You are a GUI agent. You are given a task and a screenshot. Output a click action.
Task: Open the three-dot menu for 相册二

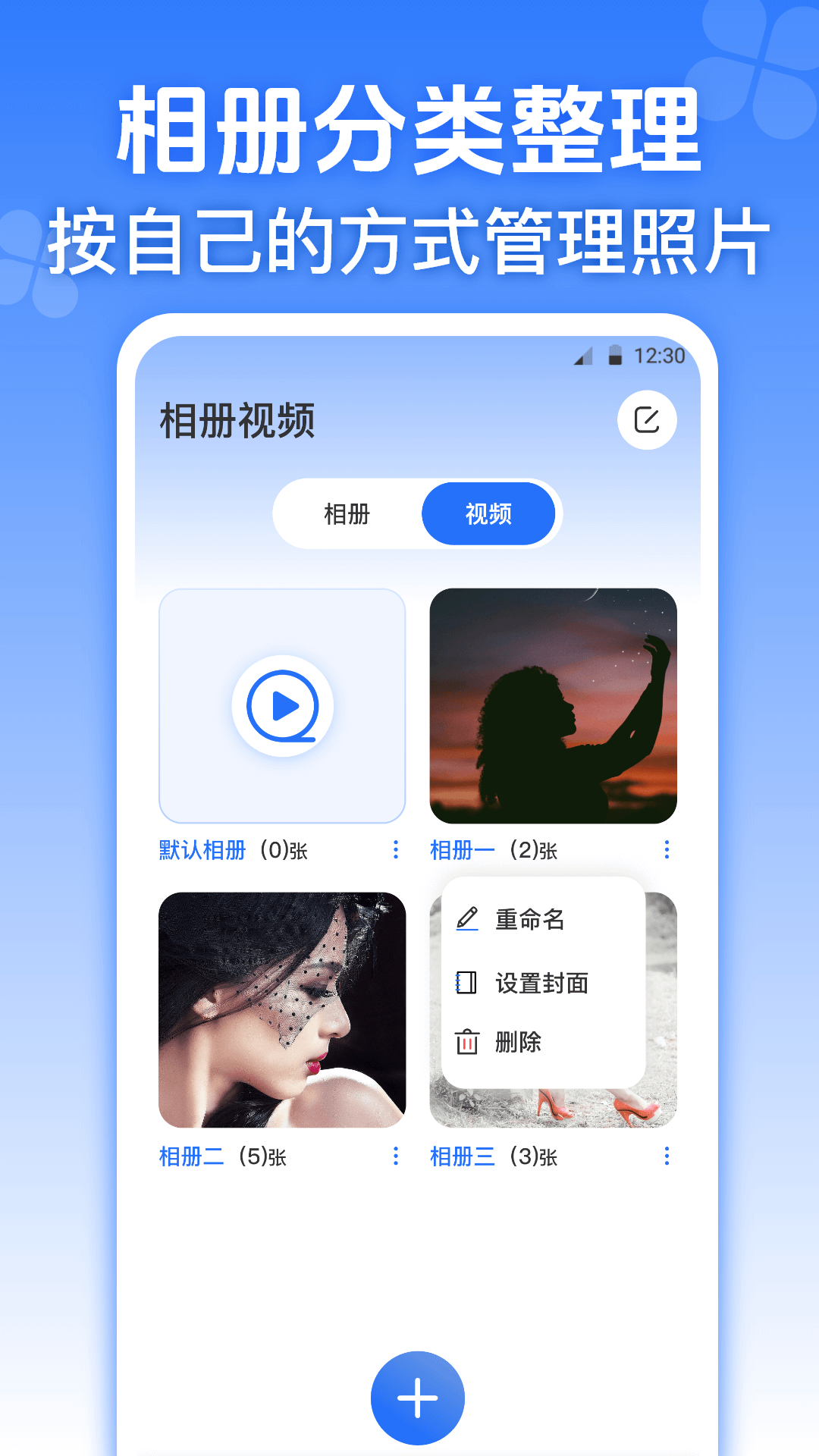397,1156
